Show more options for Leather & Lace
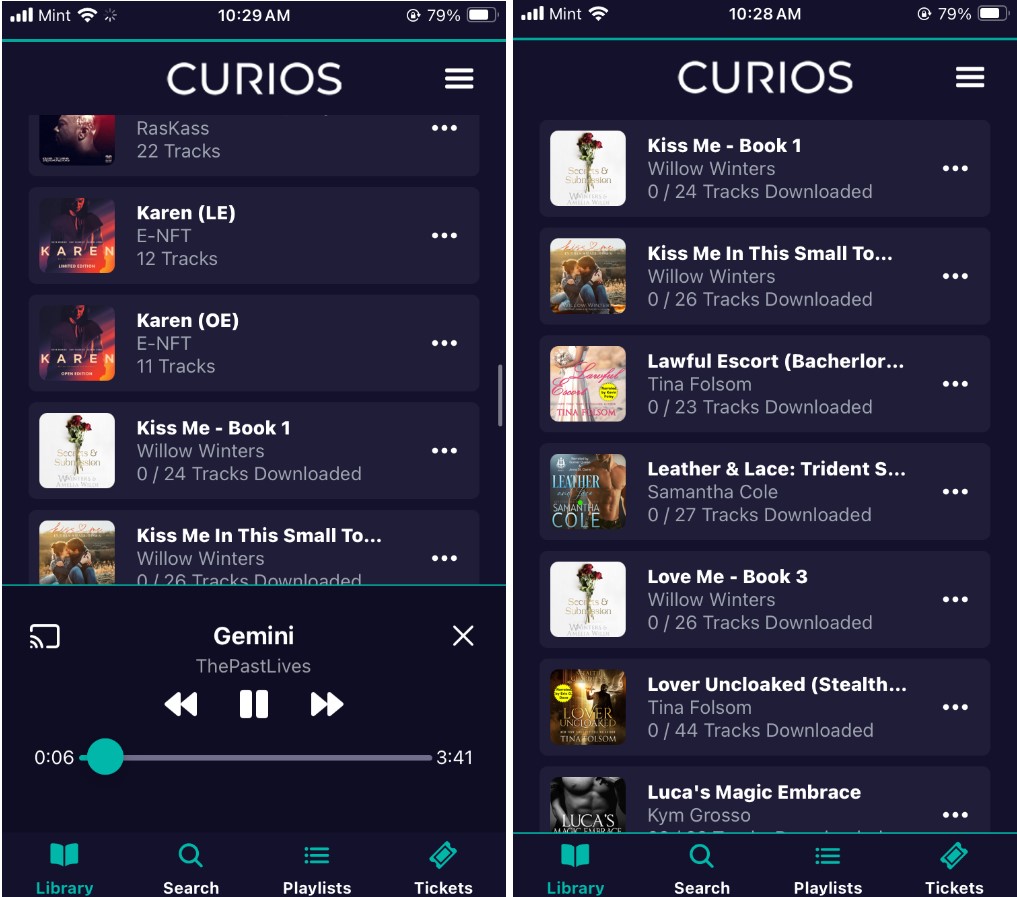Image resolution: width=1017 pixels, height=897 pixels. pyautogui.click(x=955, y=492)
